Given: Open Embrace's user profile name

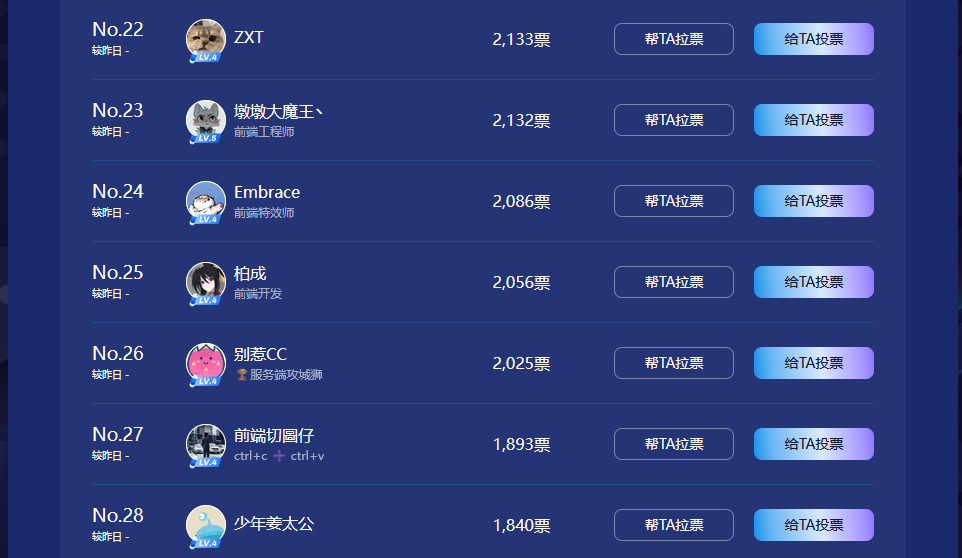Looking at the screenshot, I should (267, 192).
